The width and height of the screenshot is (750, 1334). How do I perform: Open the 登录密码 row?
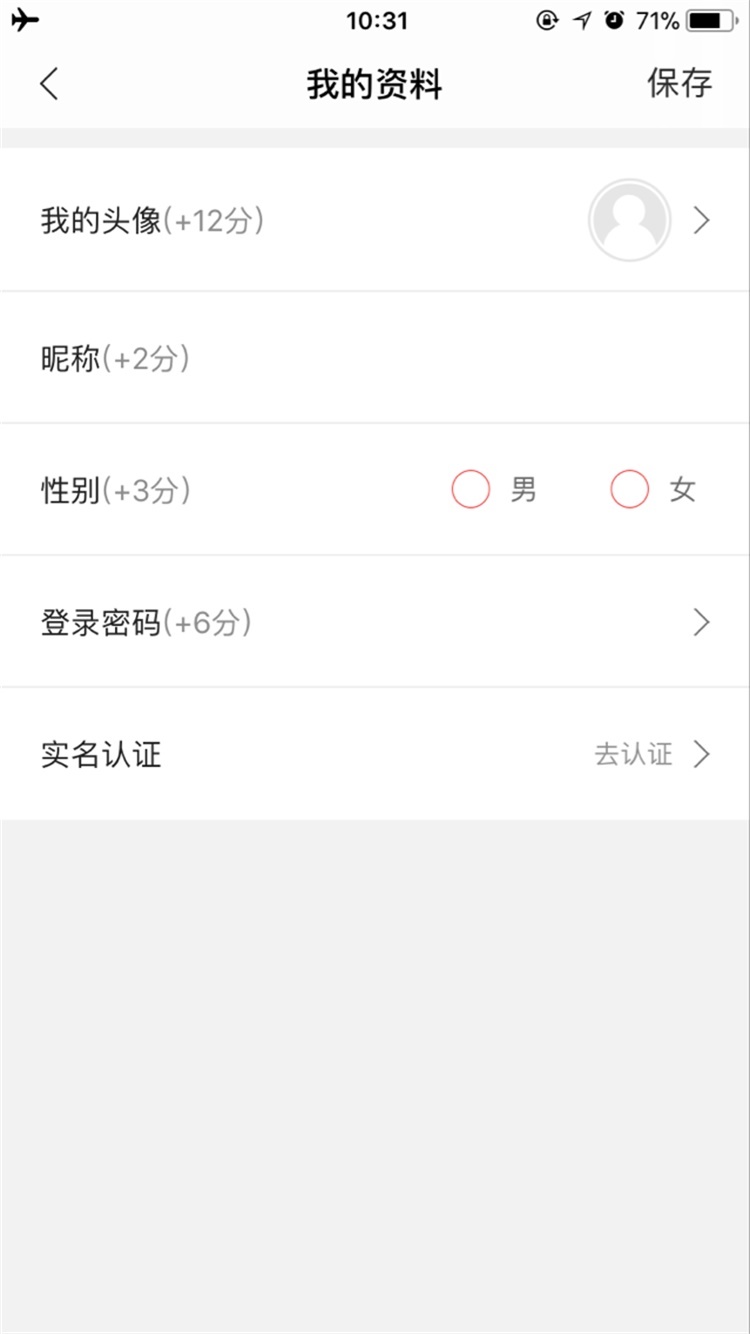[375, 623]
